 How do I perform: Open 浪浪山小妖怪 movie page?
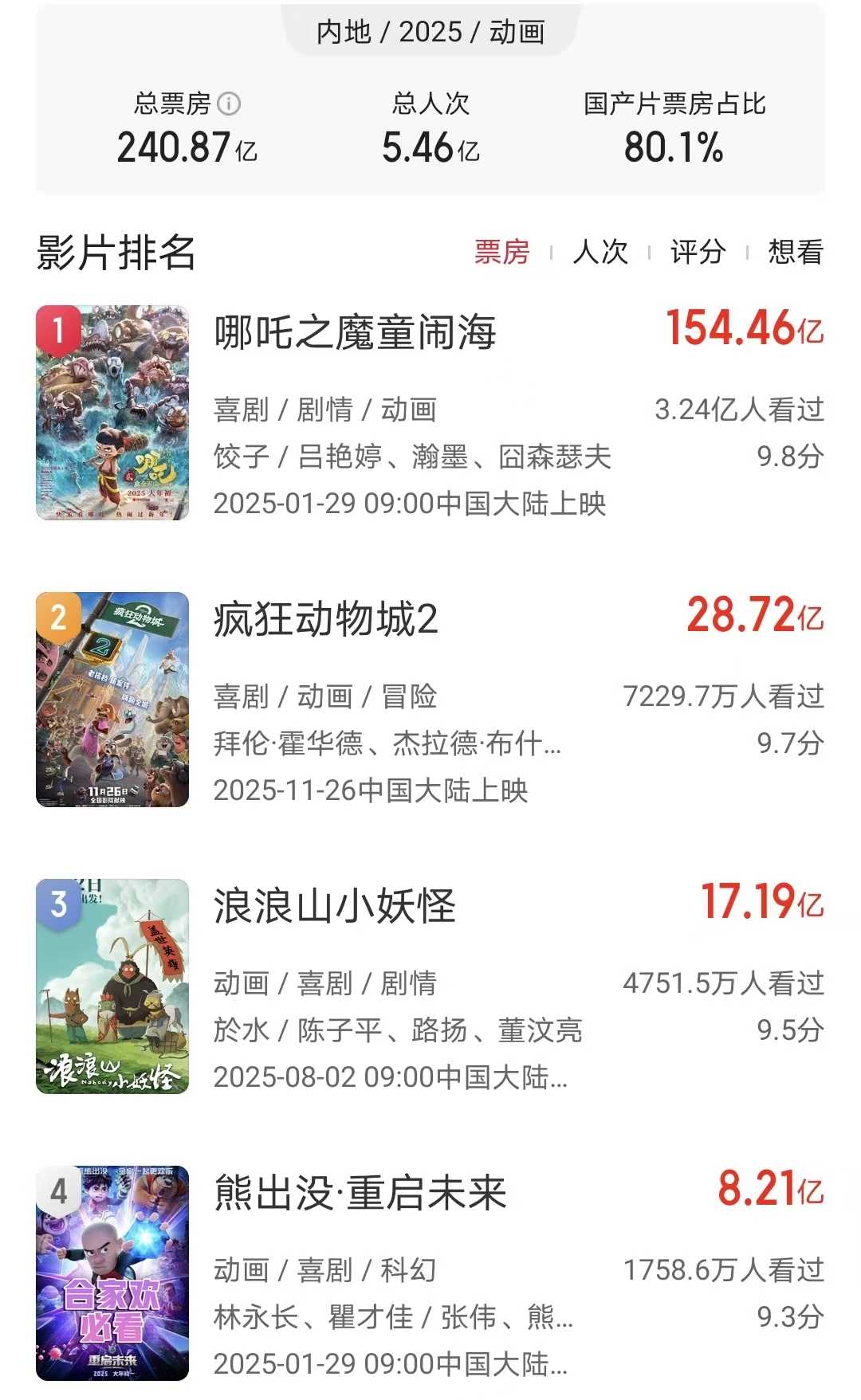click(335, 906)
